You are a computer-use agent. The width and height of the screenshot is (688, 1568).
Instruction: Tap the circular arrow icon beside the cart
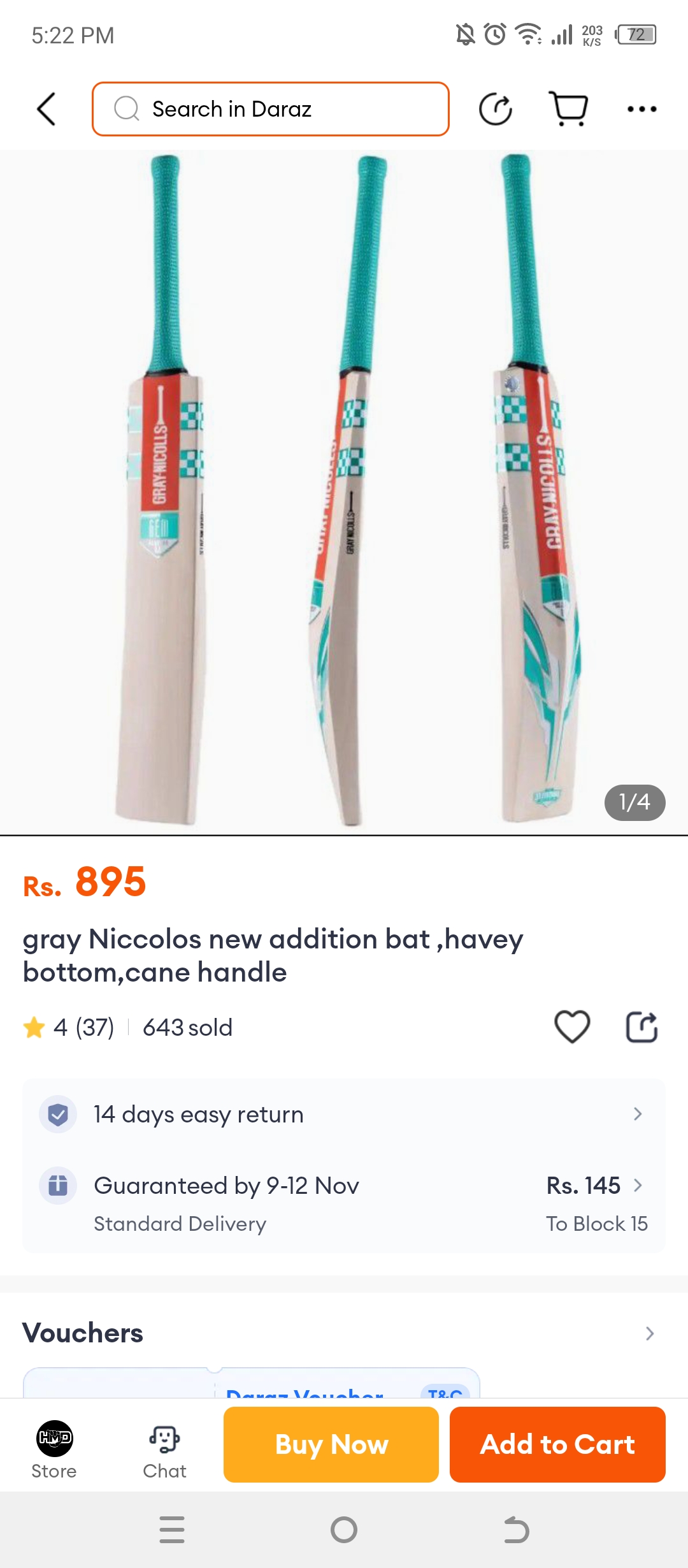point(496,109)
